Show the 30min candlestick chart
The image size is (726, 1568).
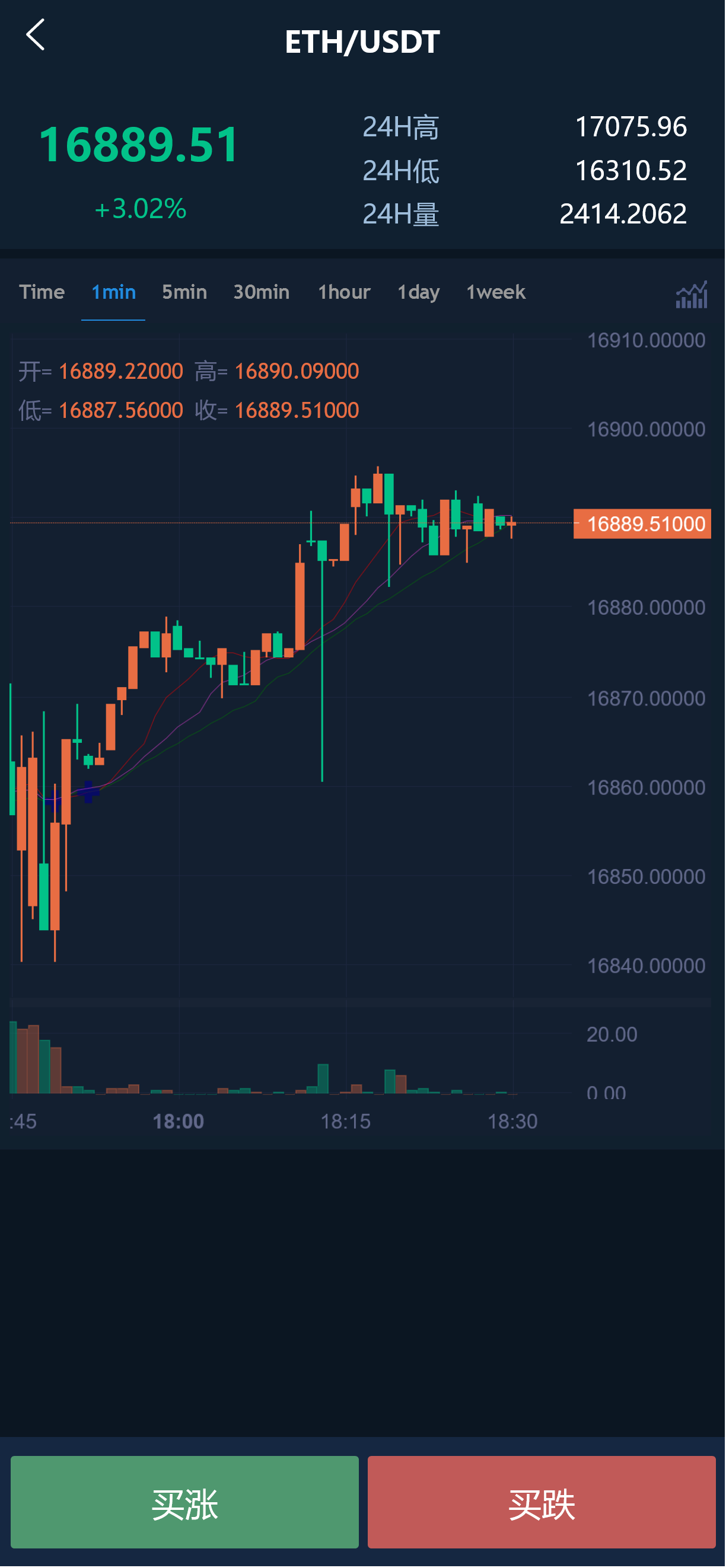[x=262, y=292]
